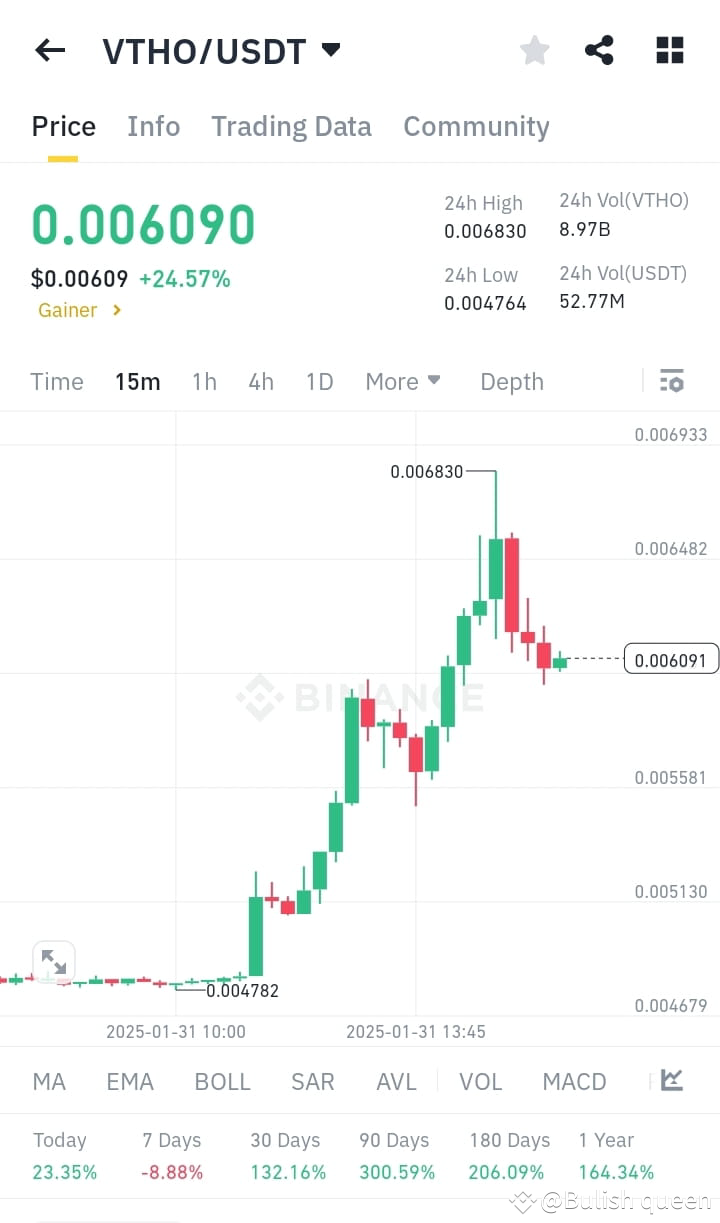Open the Trading Data tab

pos(291,126)
